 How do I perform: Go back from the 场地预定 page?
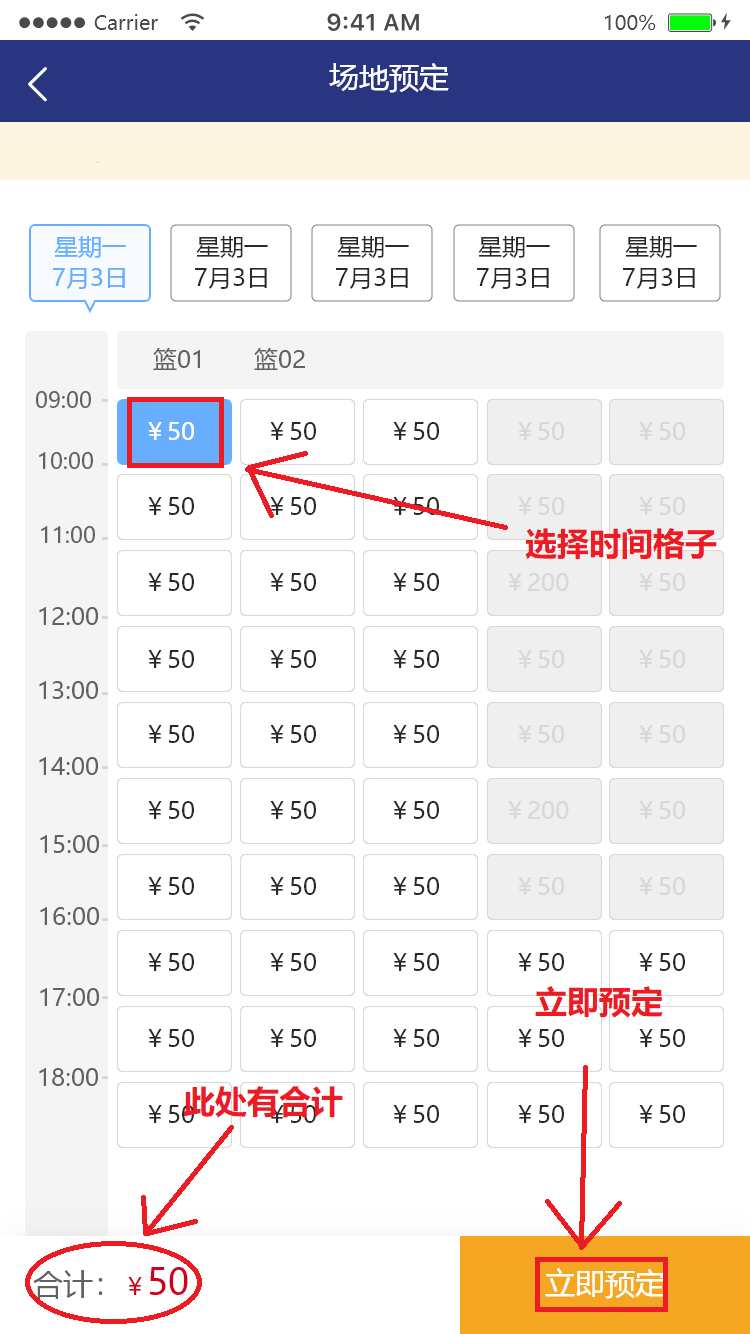tap(38, 84)
